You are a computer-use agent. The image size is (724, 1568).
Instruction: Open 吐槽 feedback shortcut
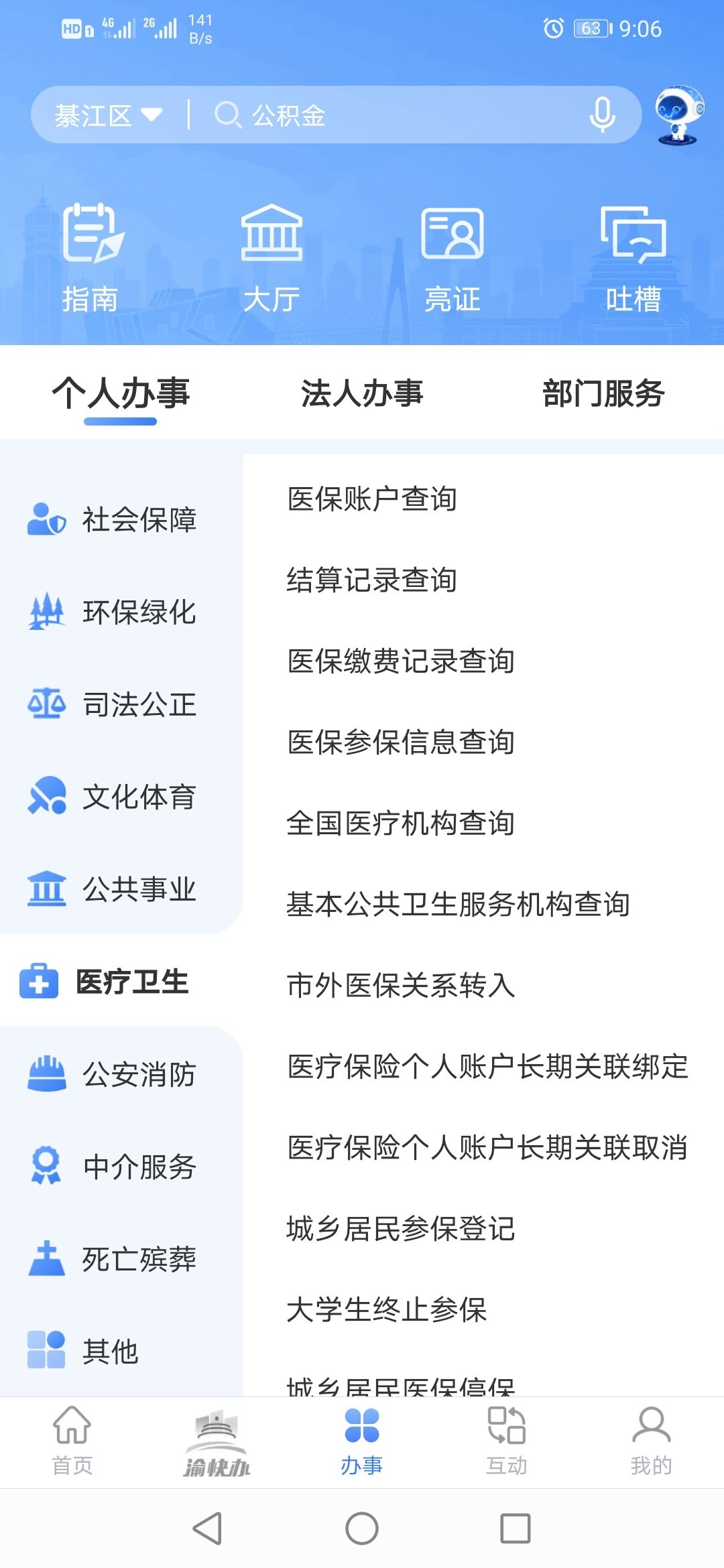633,258
